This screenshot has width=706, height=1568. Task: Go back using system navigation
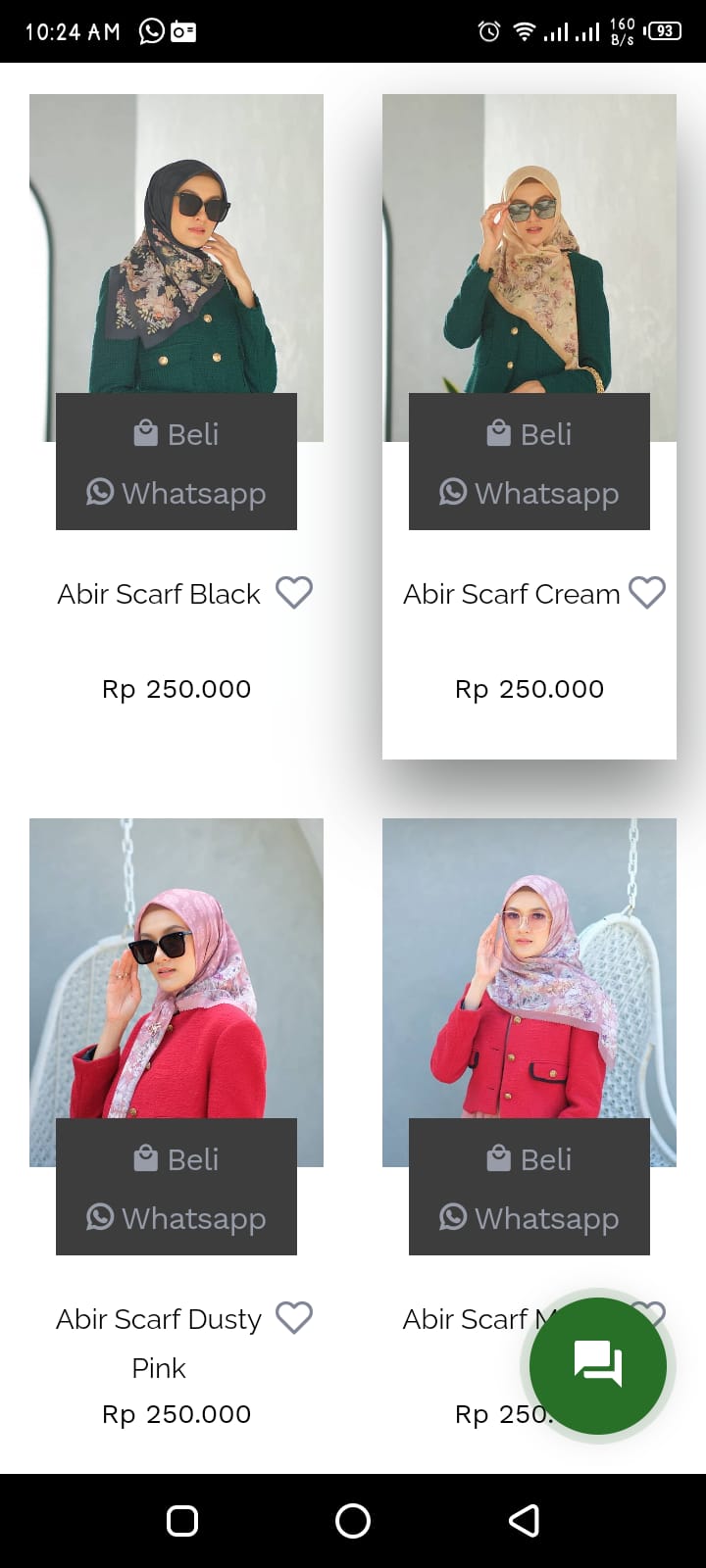(x=524, y=1520)
